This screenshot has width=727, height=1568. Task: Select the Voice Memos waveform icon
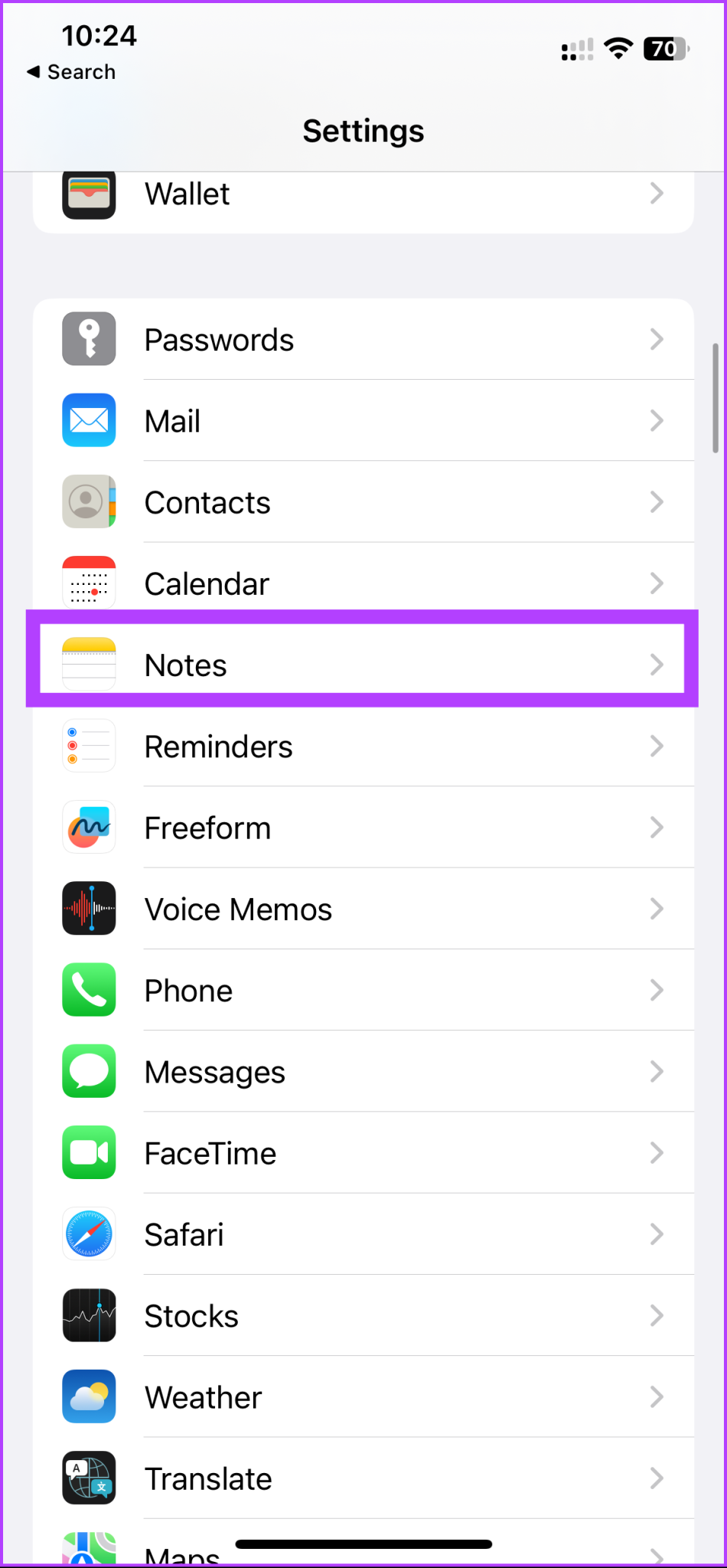pyautogui.click(x=89, y=909)
